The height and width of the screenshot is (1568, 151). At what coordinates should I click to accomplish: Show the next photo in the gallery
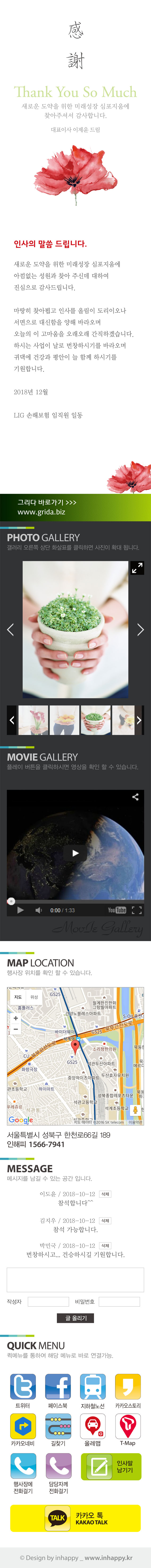click(x=140, y=629)
